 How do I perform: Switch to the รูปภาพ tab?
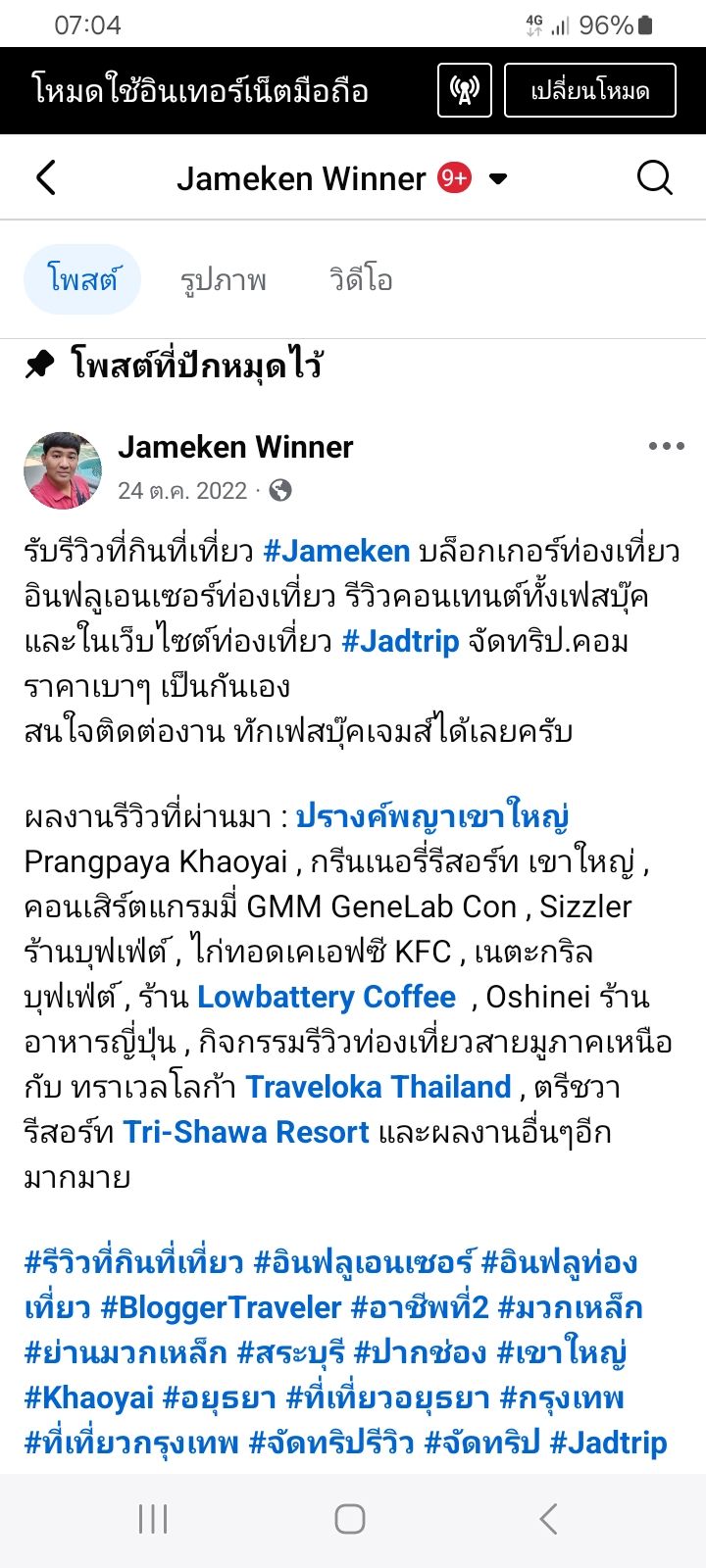tap(224, 280)
